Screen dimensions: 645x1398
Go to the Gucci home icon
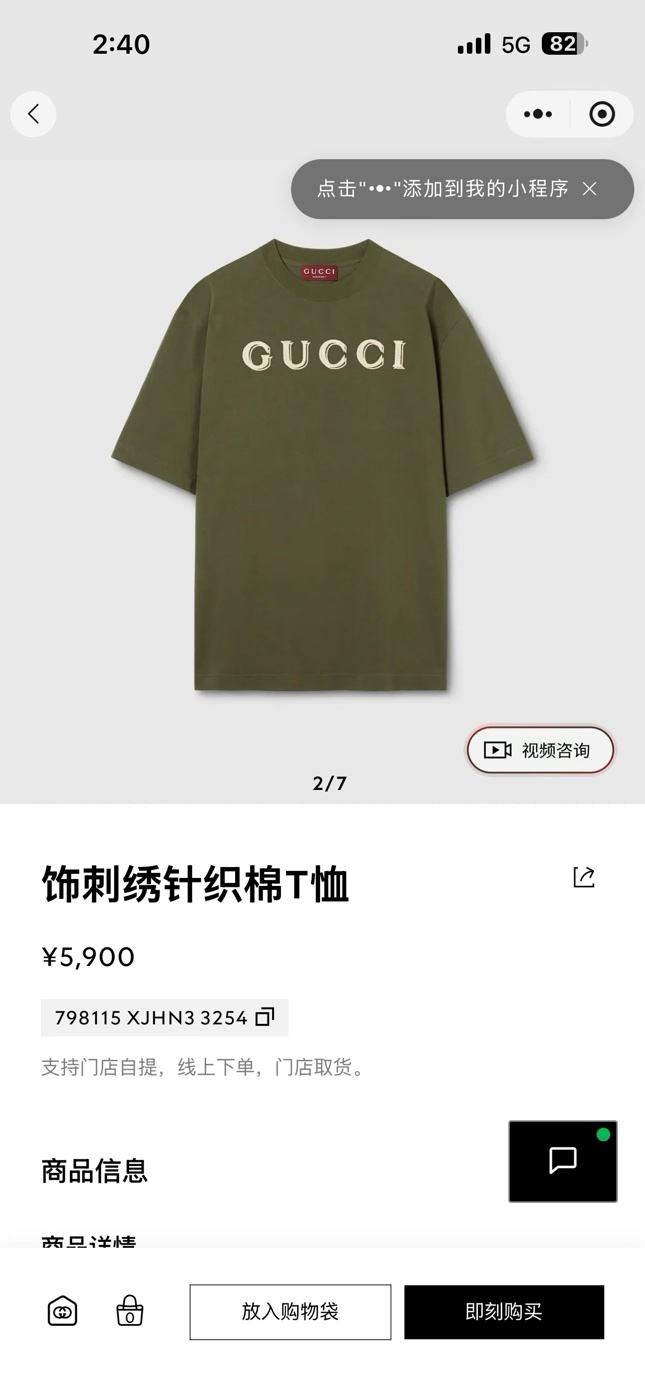[62, 1311]
